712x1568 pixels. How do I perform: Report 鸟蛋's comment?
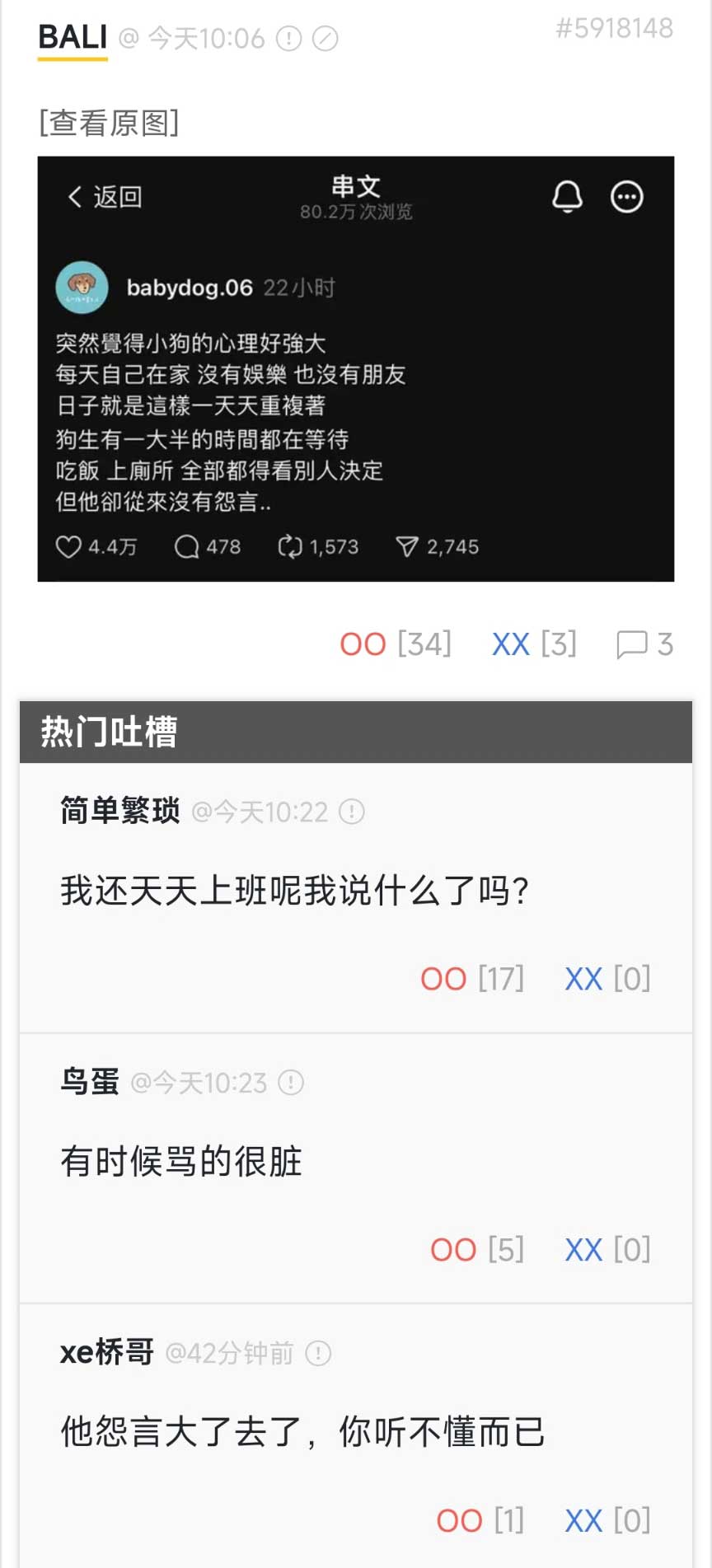click(291, 1082)
